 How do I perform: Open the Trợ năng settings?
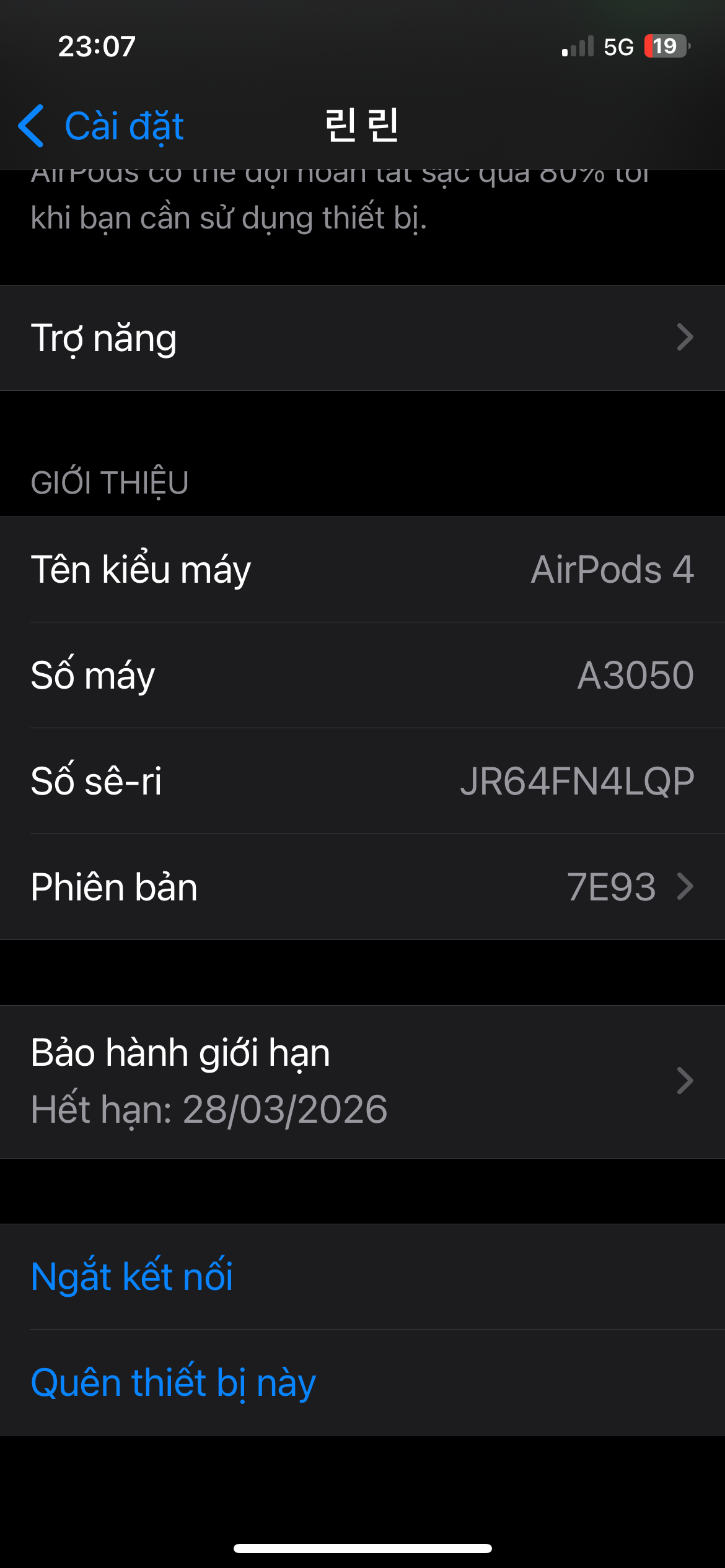pos(362,338)
